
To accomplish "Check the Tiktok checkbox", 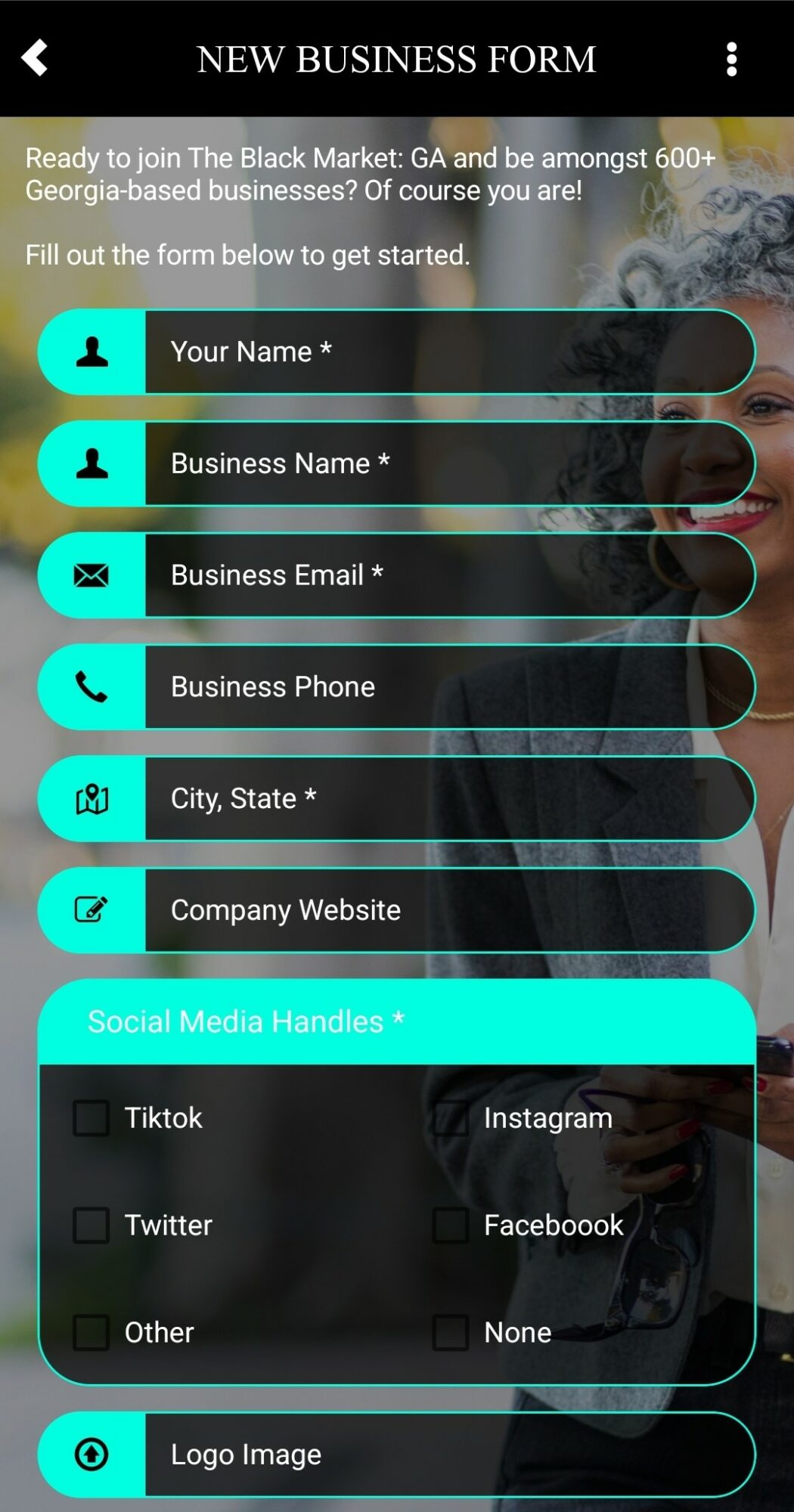I will 91,1118.
